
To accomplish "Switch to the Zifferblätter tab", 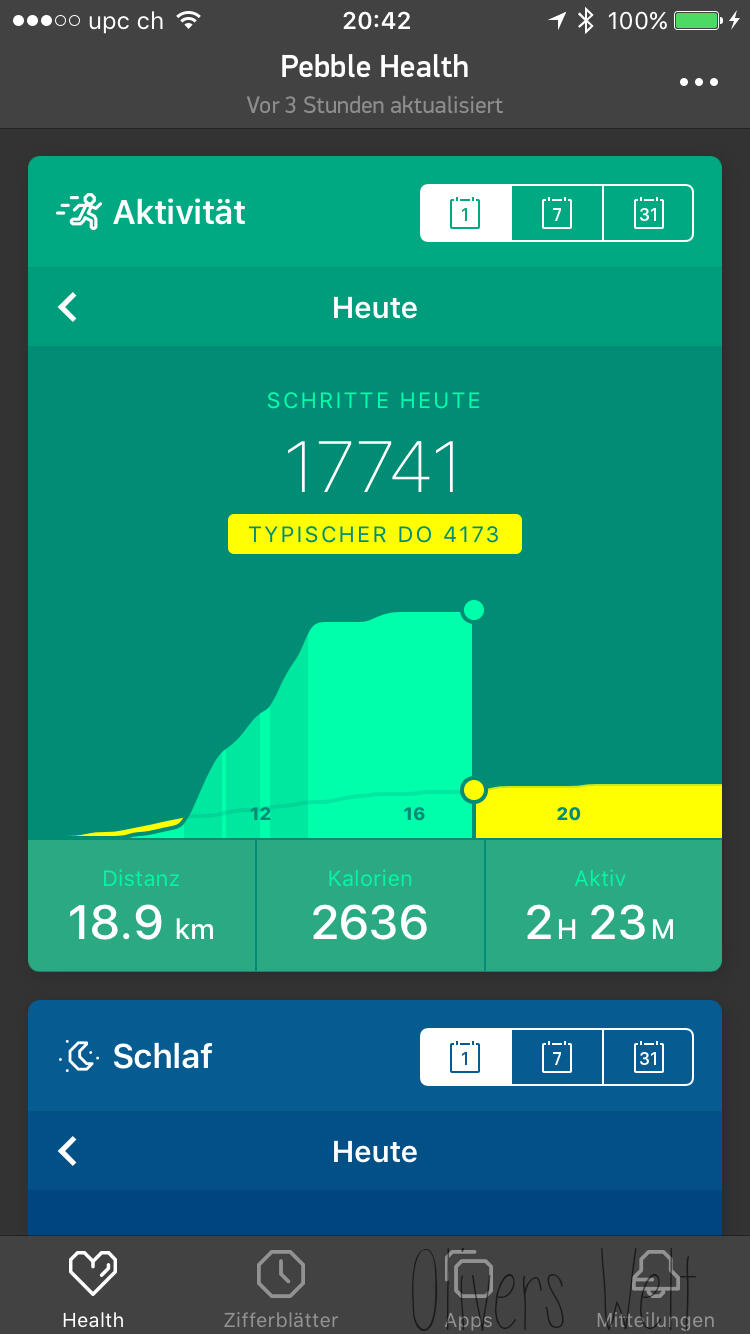I will [x=281, y=1288].
